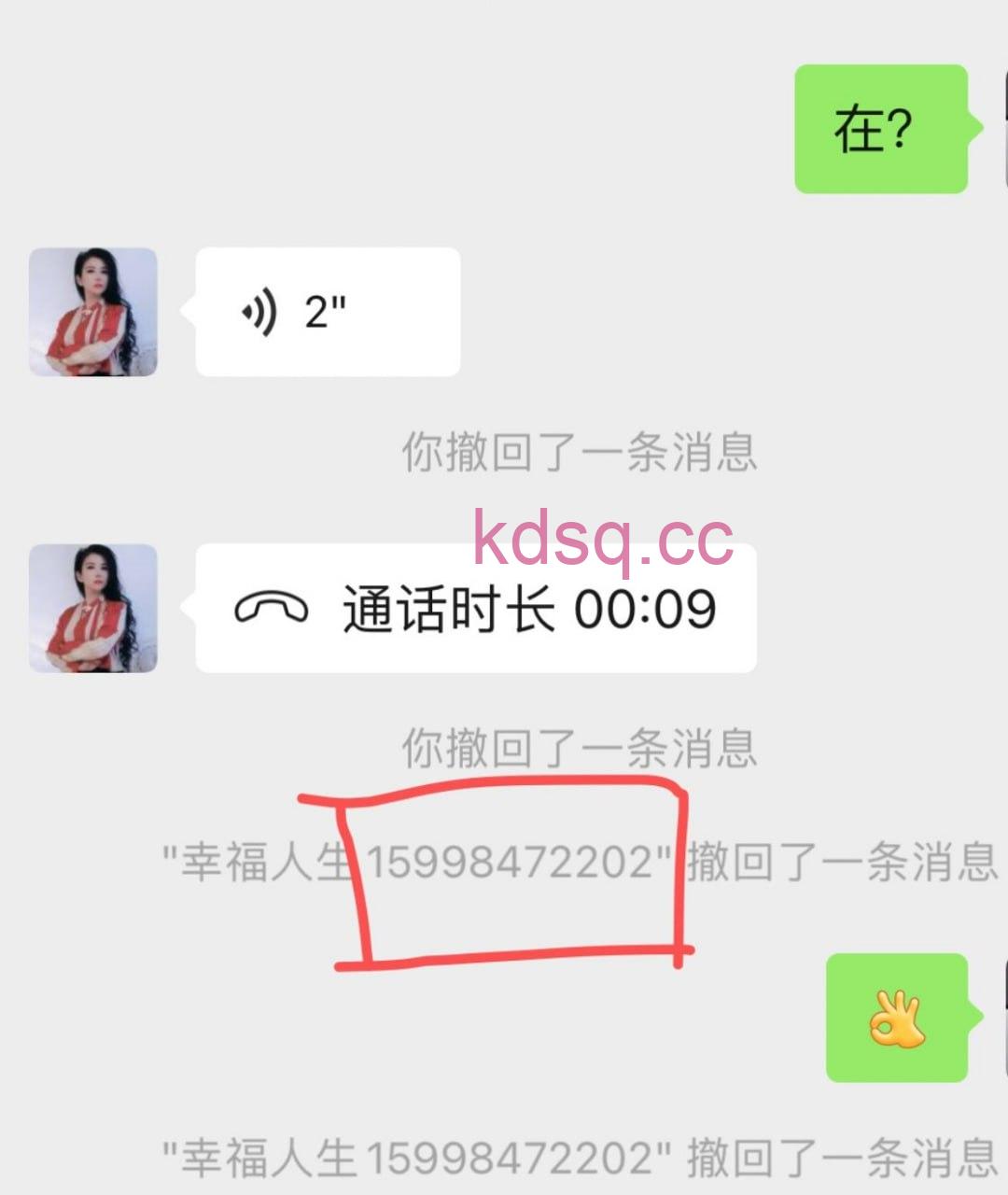Tap the 通话时长 00:09 call record bubble
The width and height of the screenshot is (1008, 1195).
[475, 609]
